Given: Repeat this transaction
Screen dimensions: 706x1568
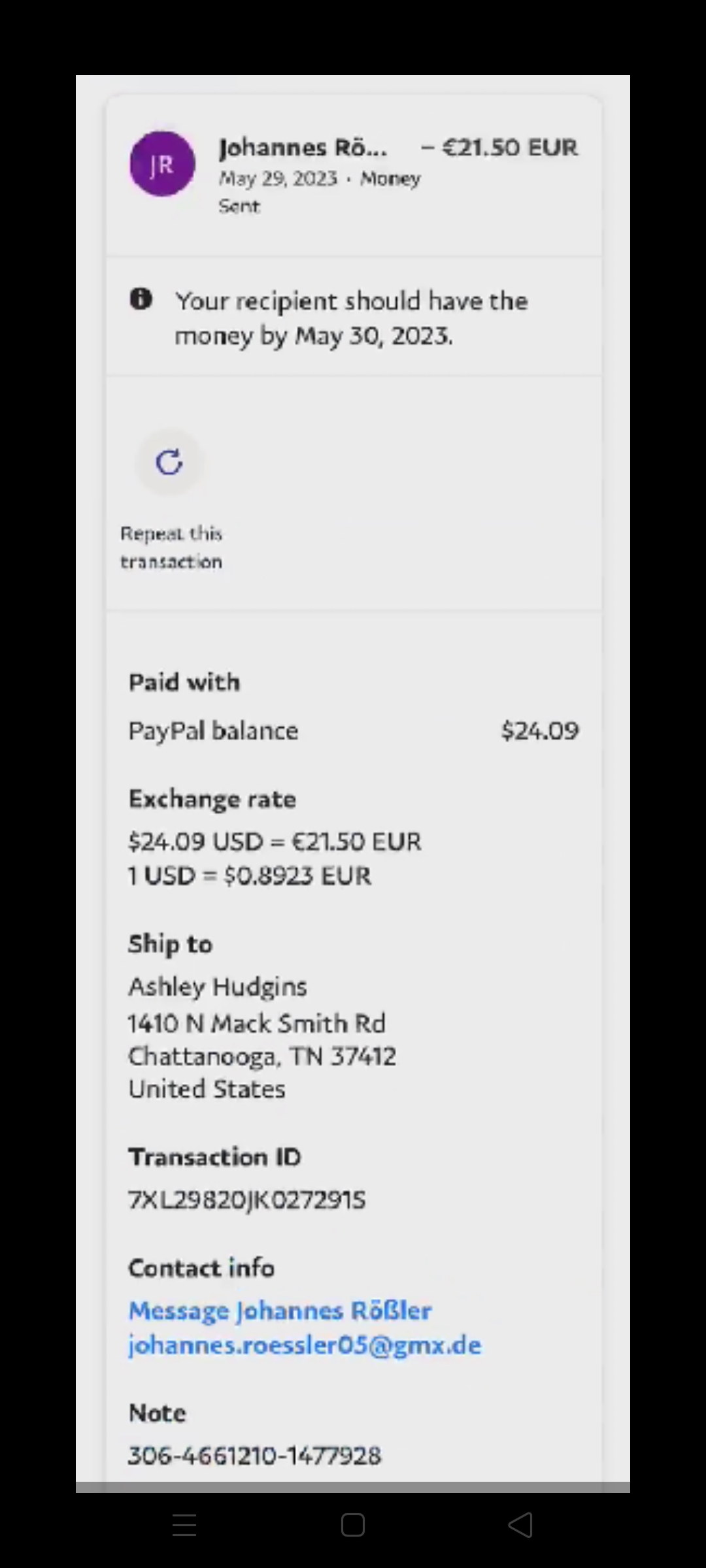Looking at the screenshot, I should (x=169, y=463).
